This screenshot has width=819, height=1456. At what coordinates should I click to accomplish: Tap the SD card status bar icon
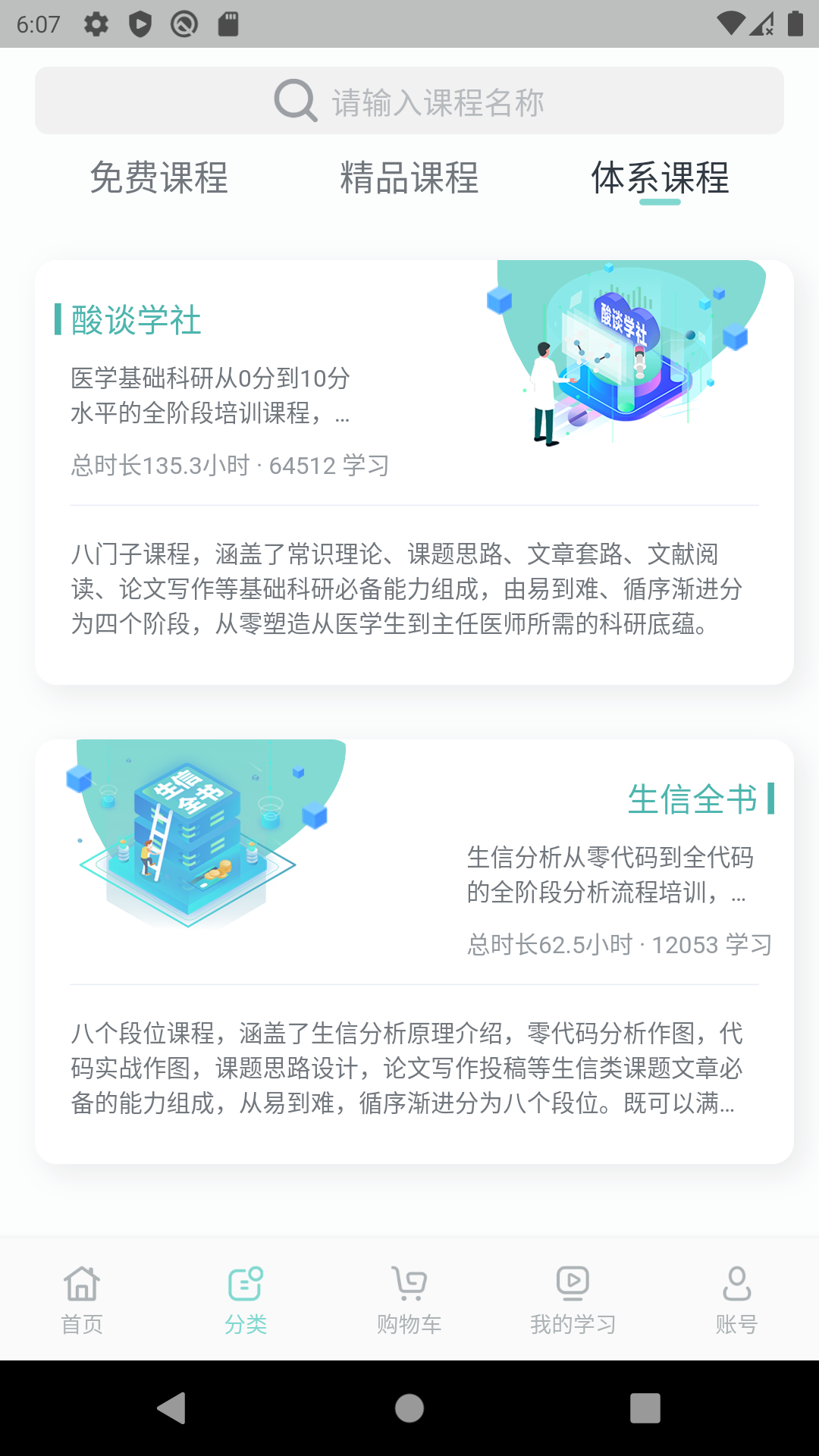(x=227, y=24)
